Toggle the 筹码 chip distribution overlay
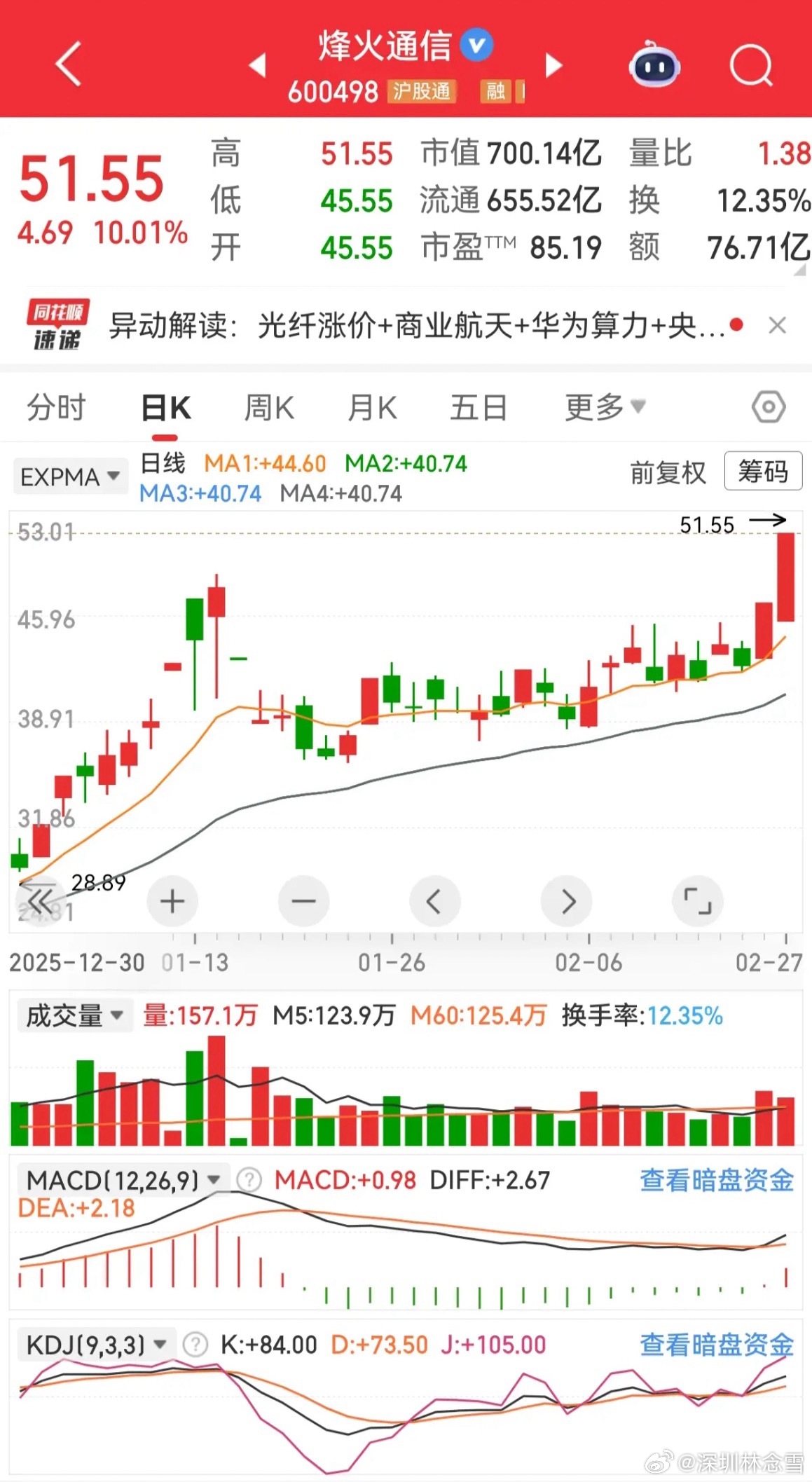This screenshot has width=812, height=1482. pos(763,473)
